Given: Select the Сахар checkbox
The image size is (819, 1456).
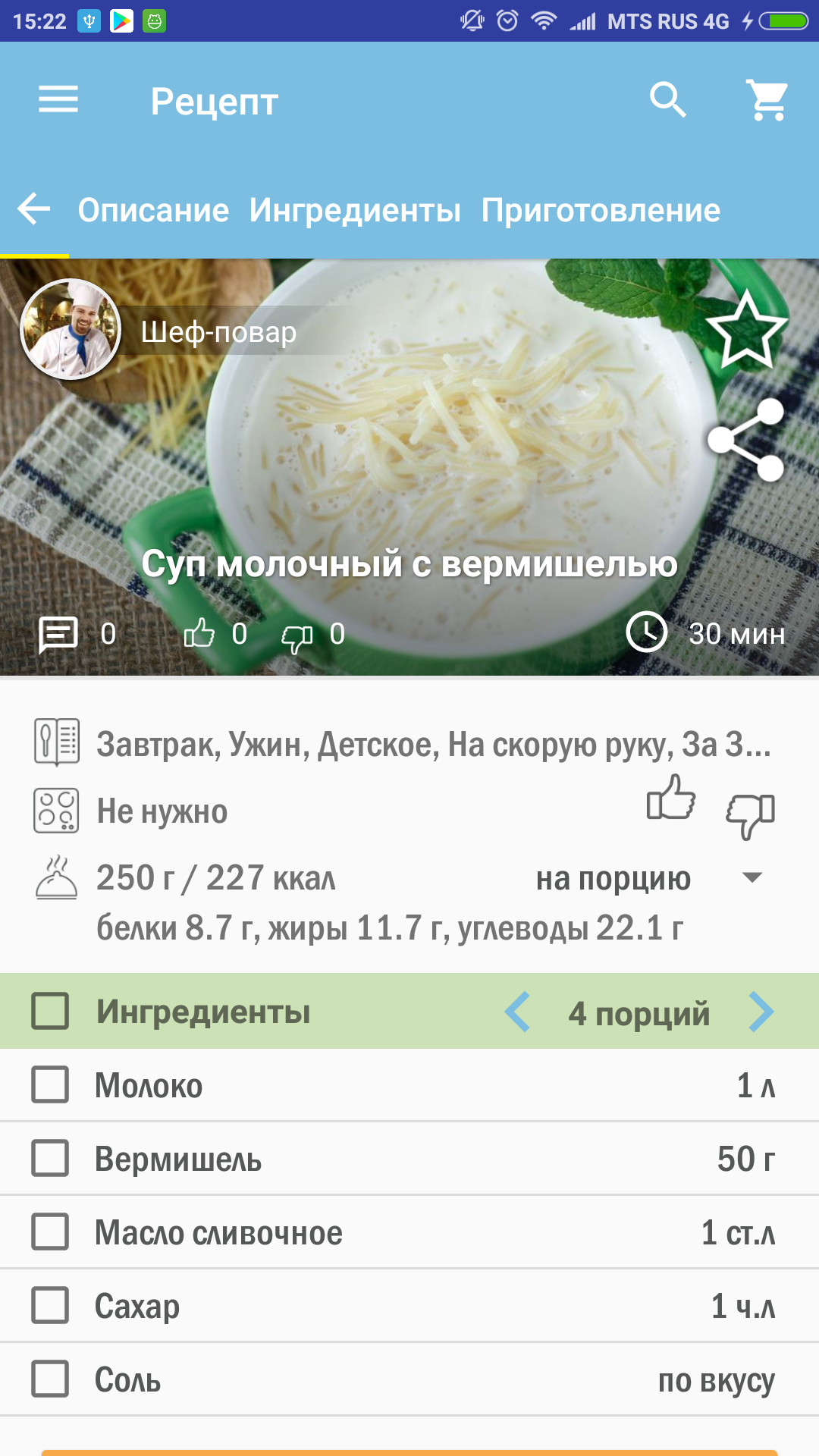Looking at the screenshot, I should tap(50, 1305).
